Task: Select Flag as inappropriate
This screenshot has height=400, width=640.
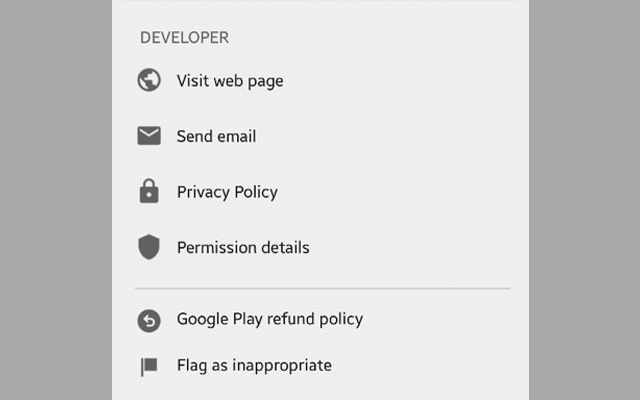Action: pos(254,366)
